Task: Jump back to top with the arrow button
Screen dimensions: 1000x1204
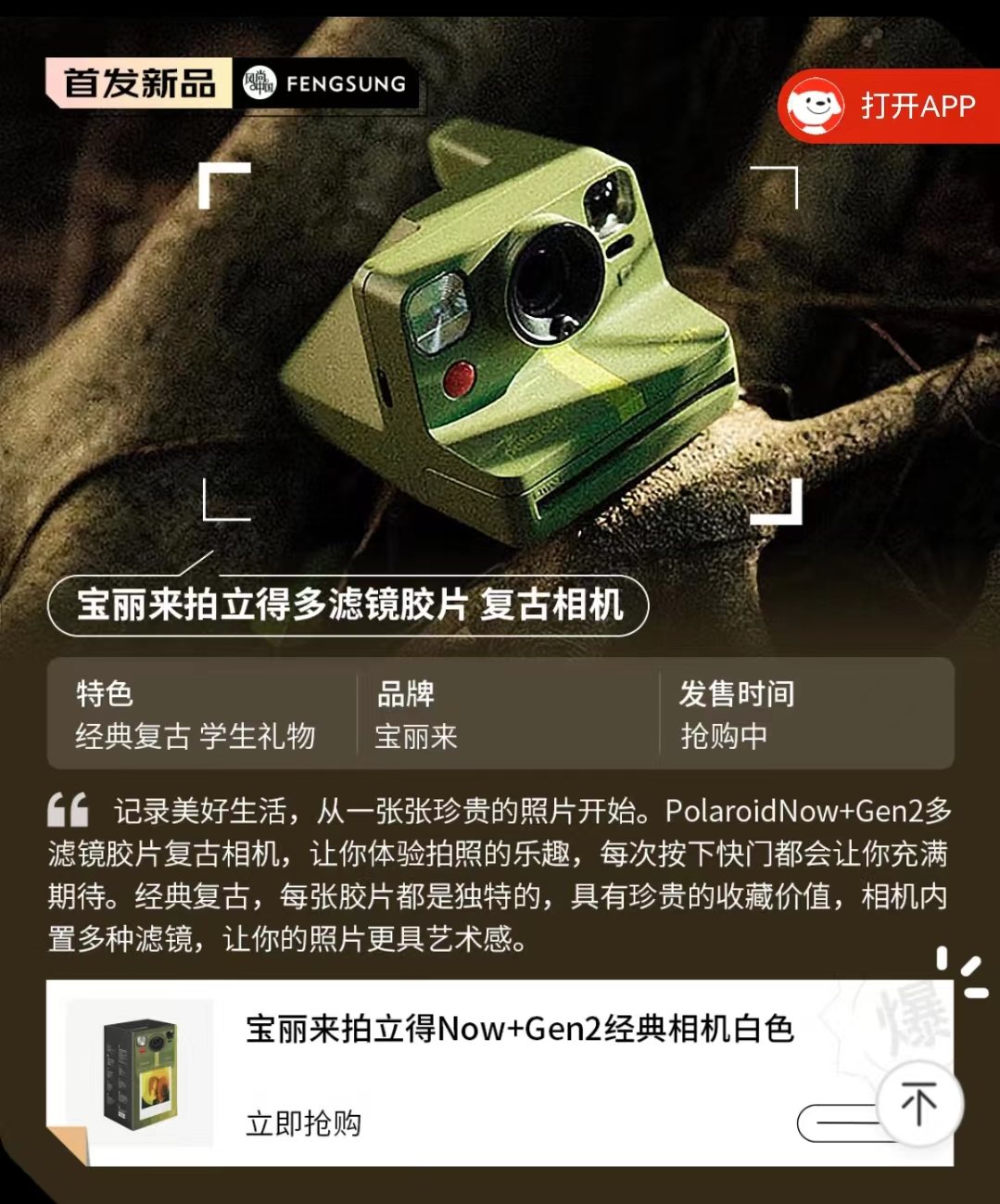Action: click(918, 1104)
